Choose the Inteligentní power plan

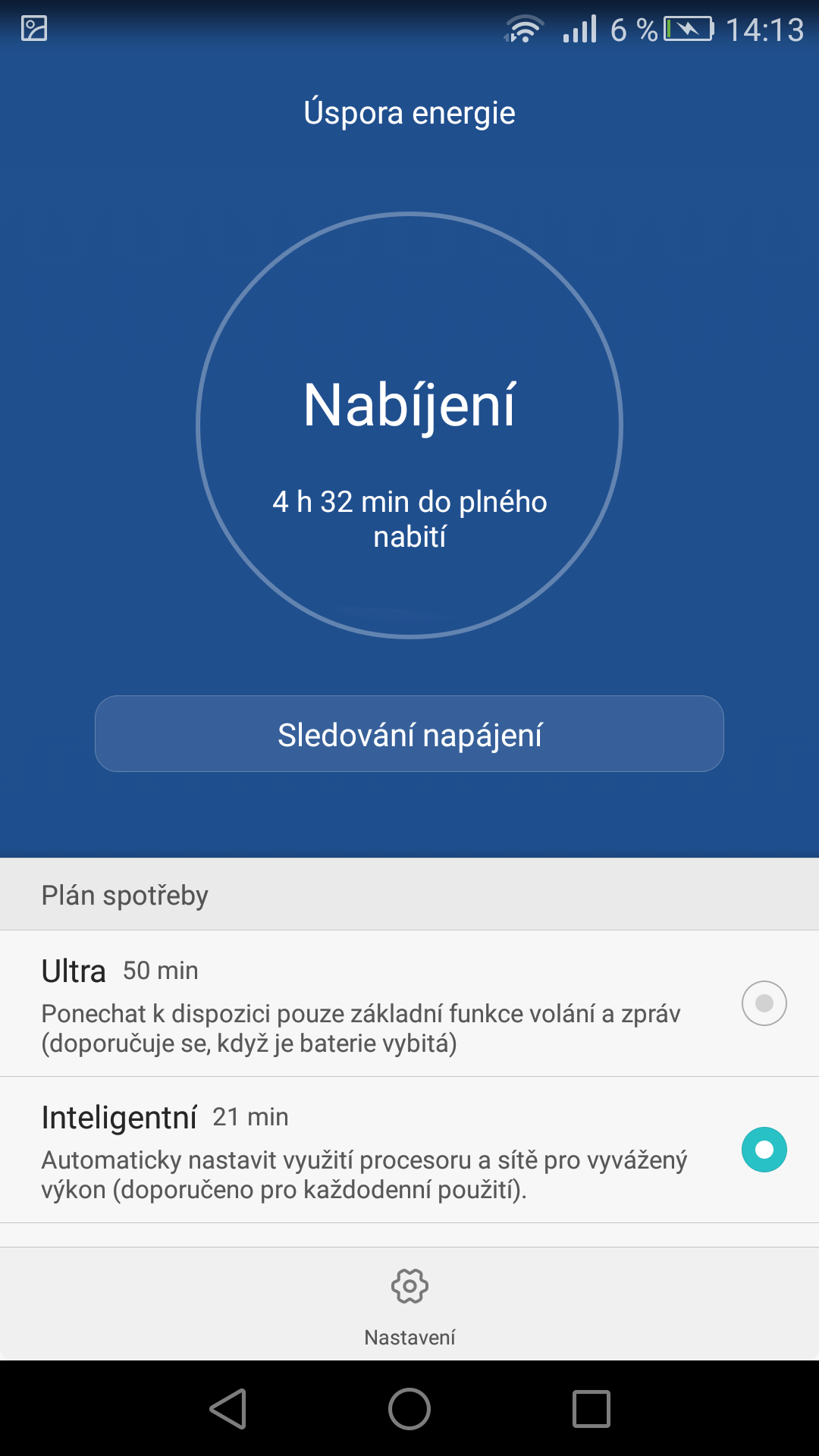pyautogui.click(x=409, y=1150)
